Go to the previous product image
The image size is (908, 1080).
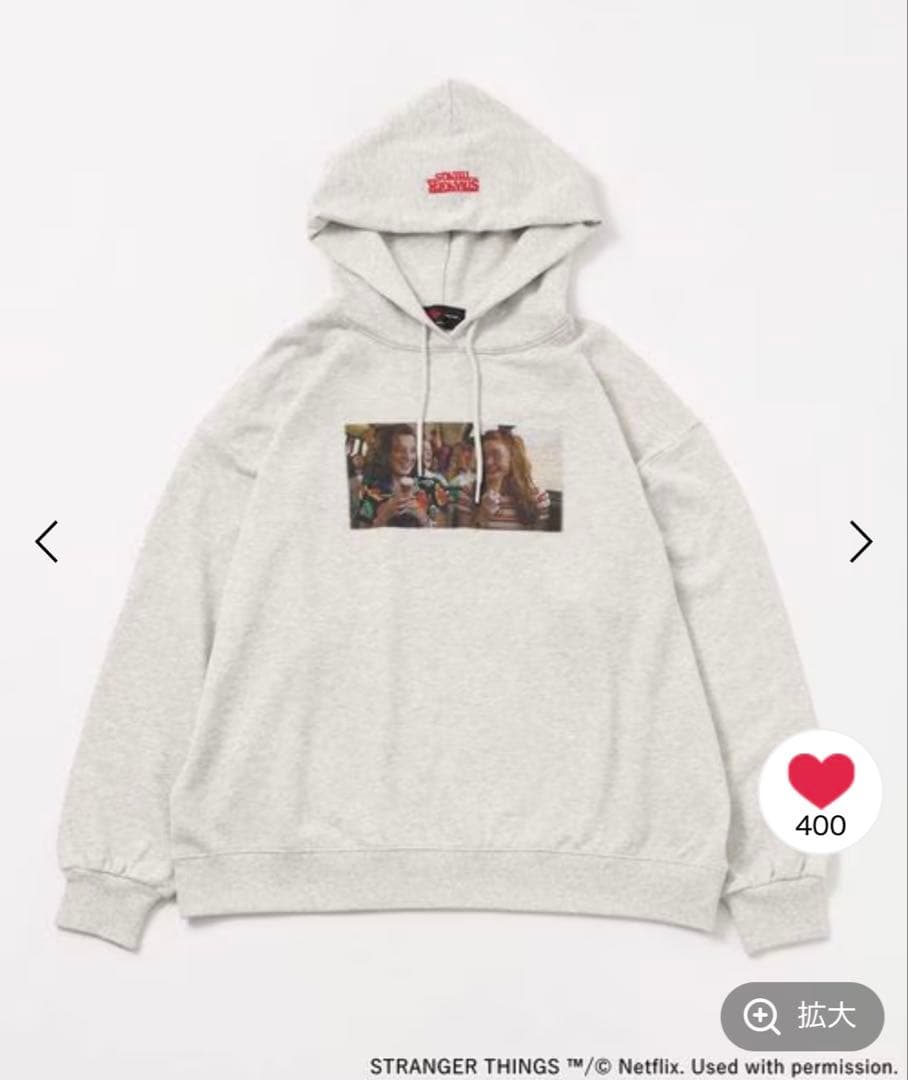[x=46, y=541]
